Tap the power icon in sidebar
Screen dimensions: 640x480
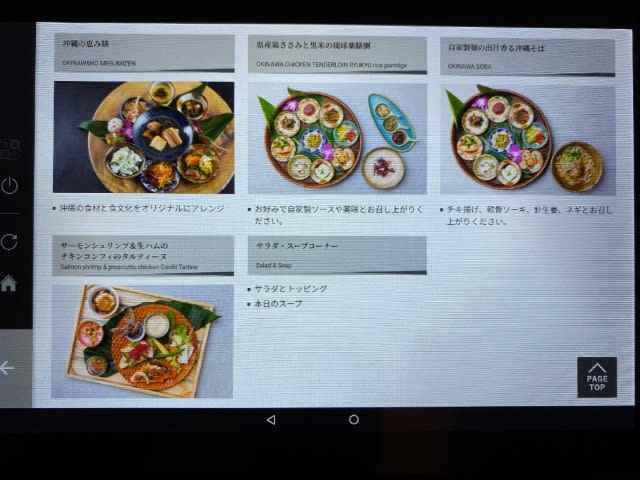tap(9, 186)
